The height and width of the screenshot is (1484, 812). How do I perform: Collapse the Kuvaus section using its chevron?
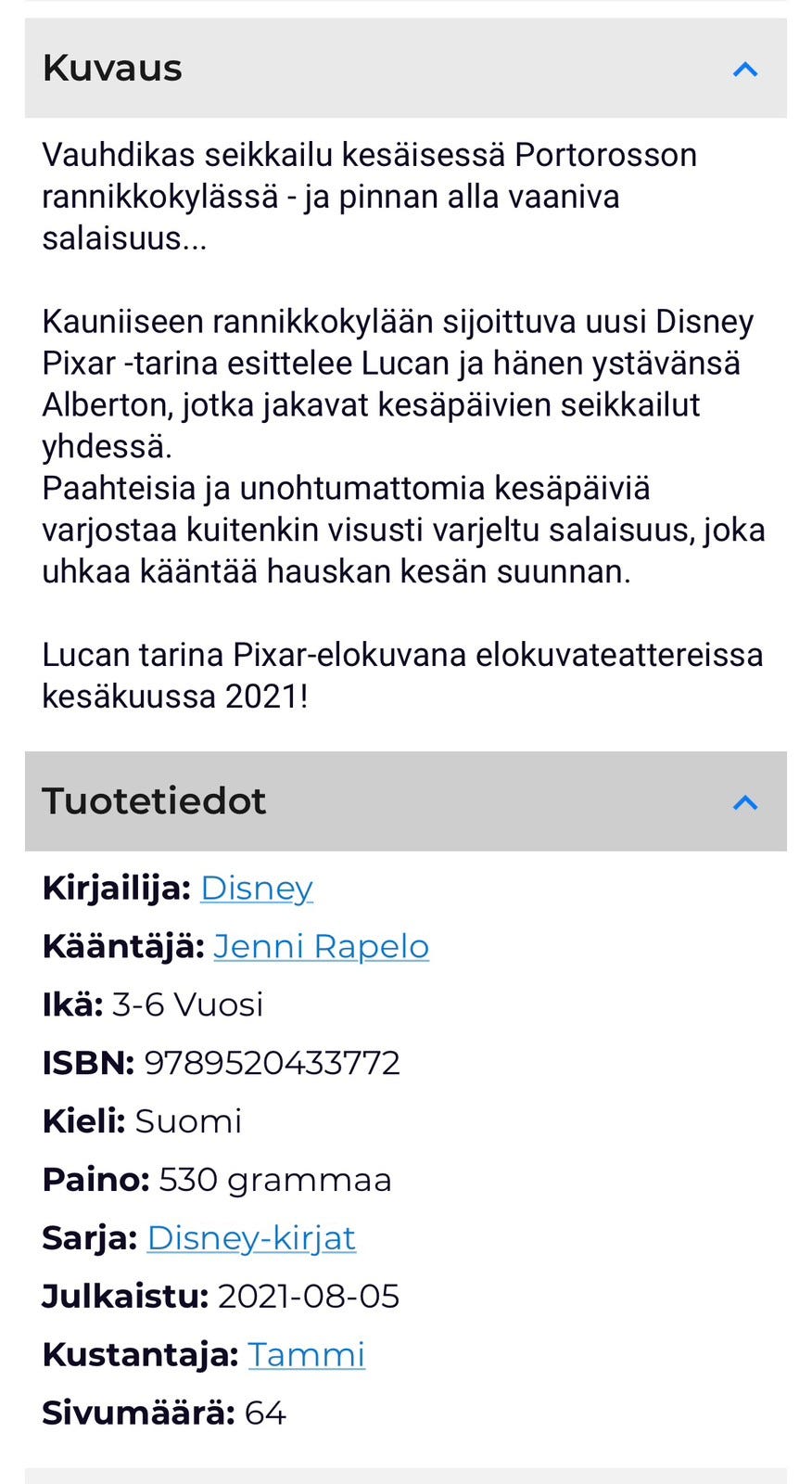tap(745, 69)
